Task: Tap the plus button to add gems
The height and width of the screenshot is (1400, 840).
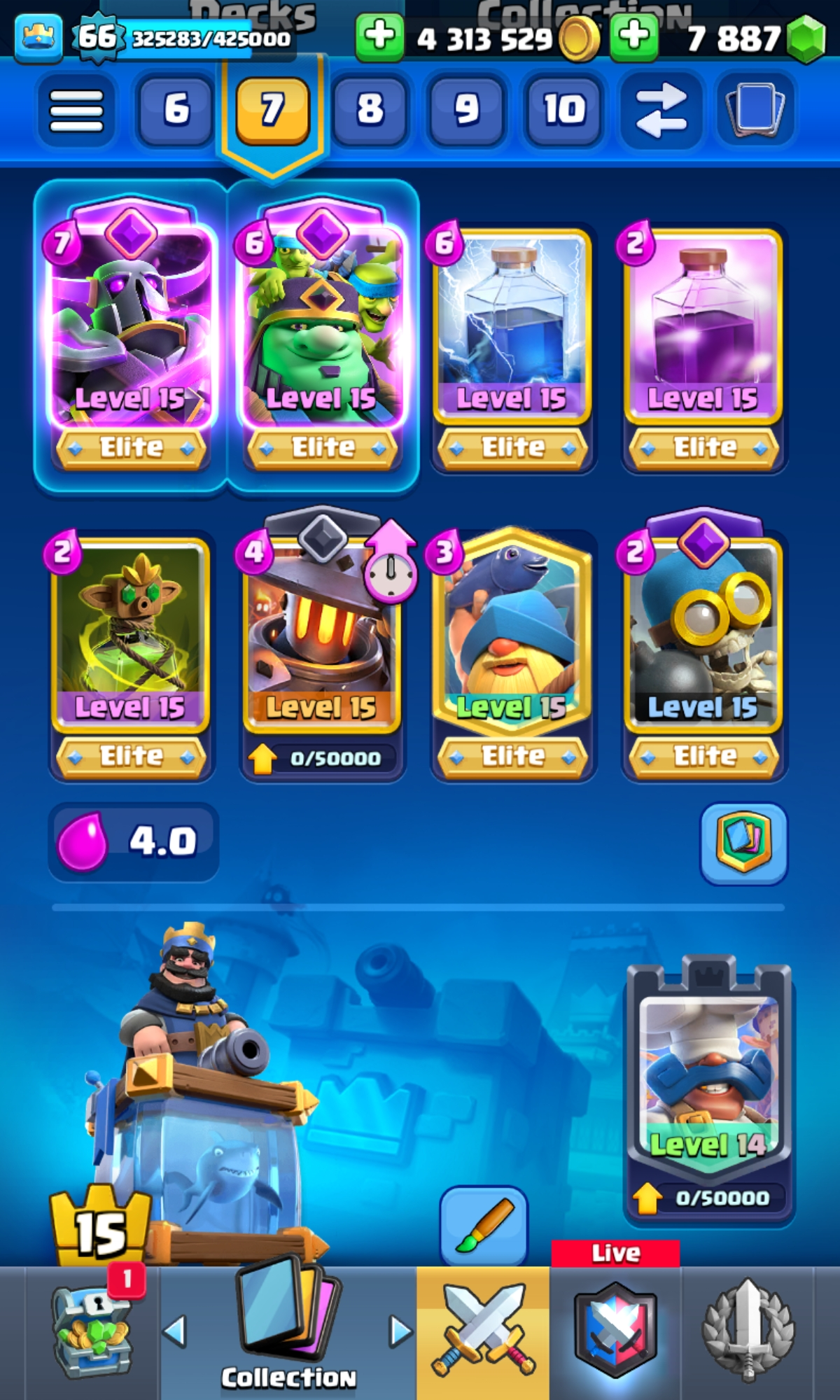Action: pyautogui.click(x=634, y=36)
